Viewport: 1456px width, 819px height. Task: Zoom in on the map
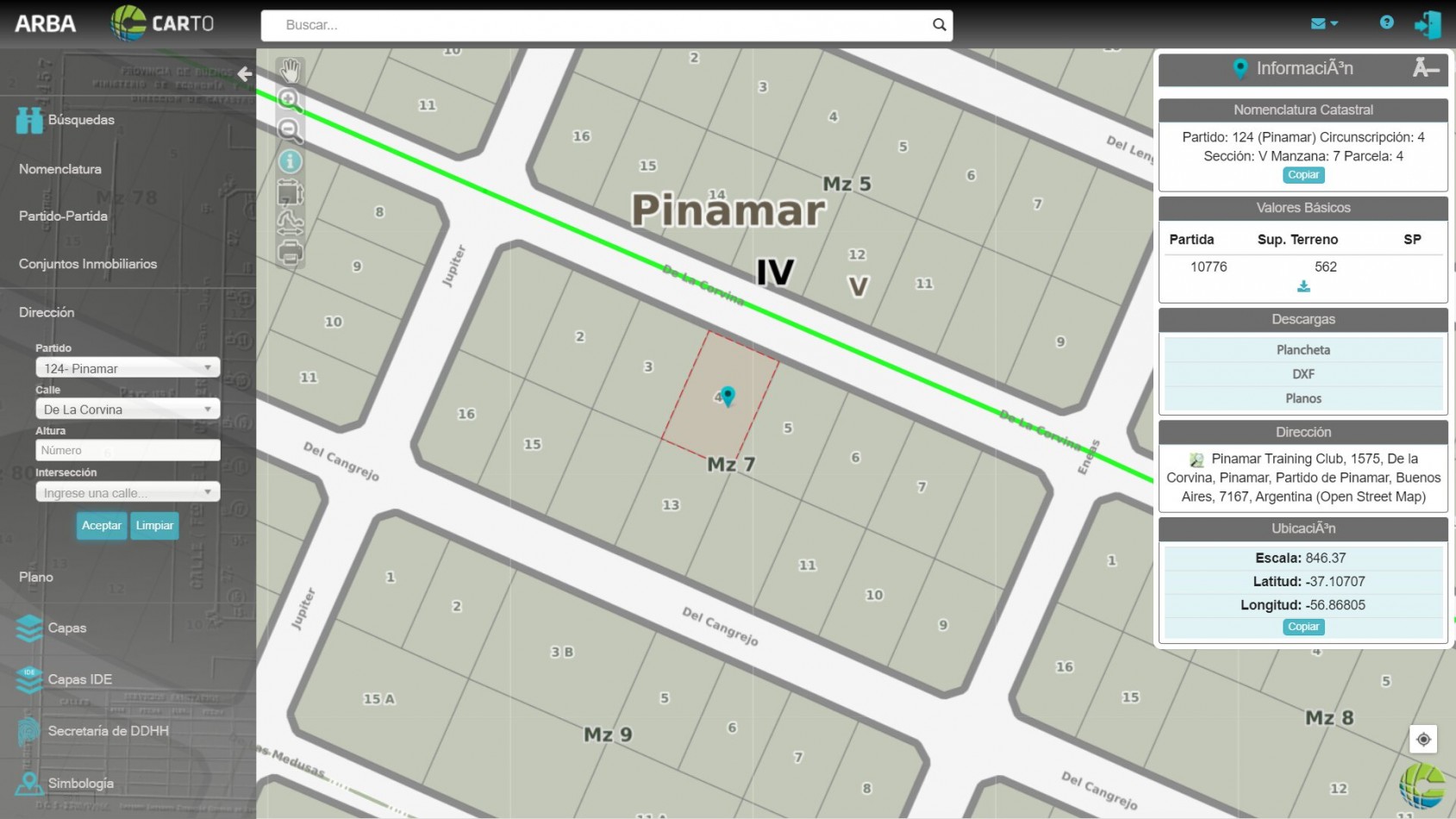pos(291,101)
